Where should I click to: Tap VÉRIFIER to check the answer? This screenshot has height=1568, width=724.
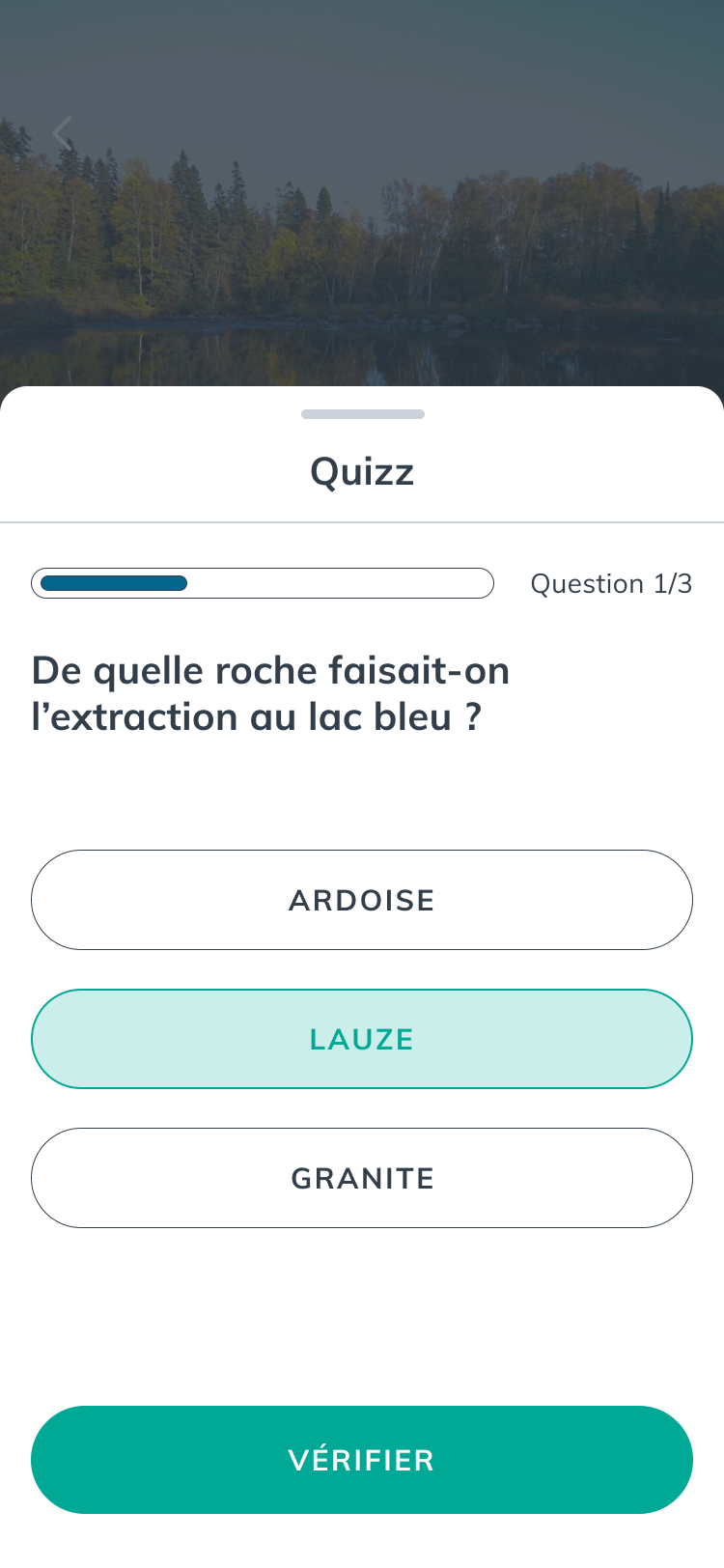coord(362,1460)
